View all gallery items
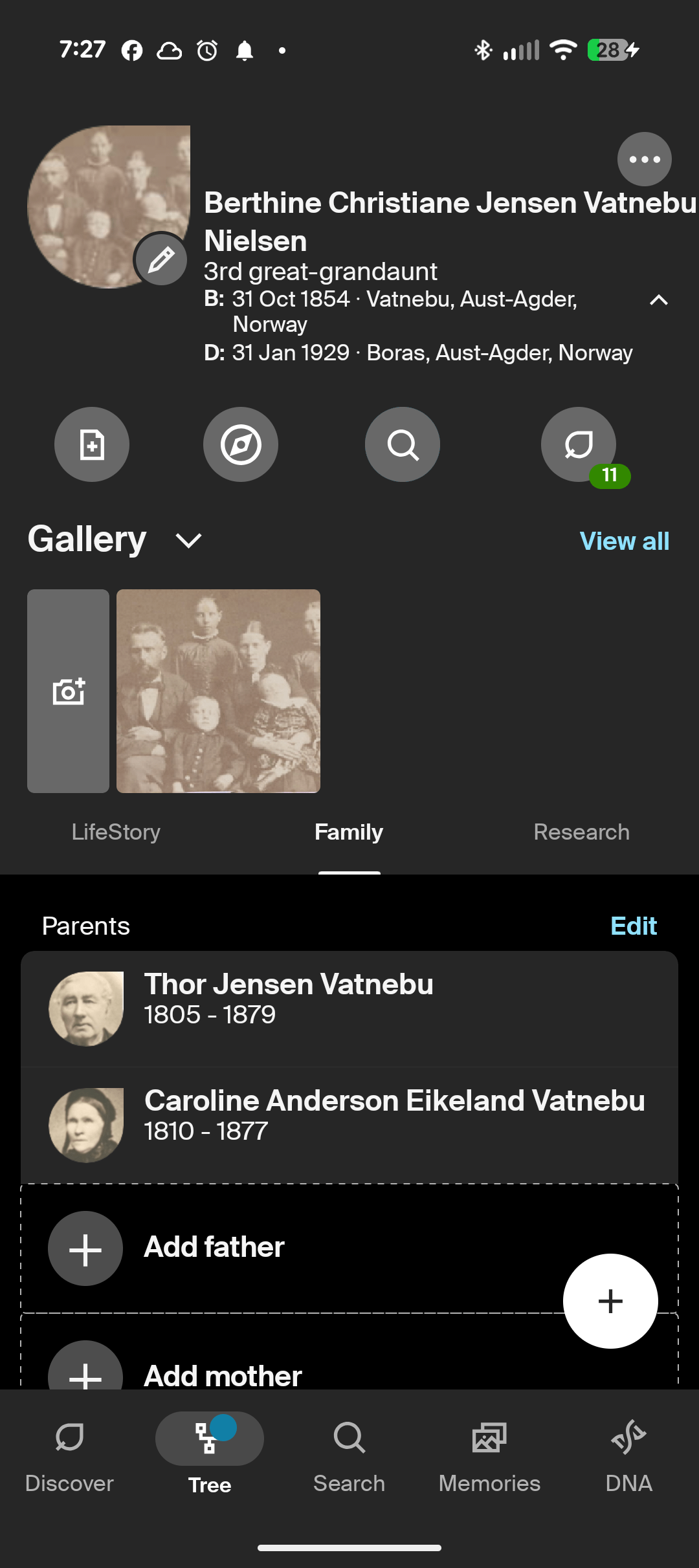This screenshot has height=1568, width=699. click(x=624, y=541)
